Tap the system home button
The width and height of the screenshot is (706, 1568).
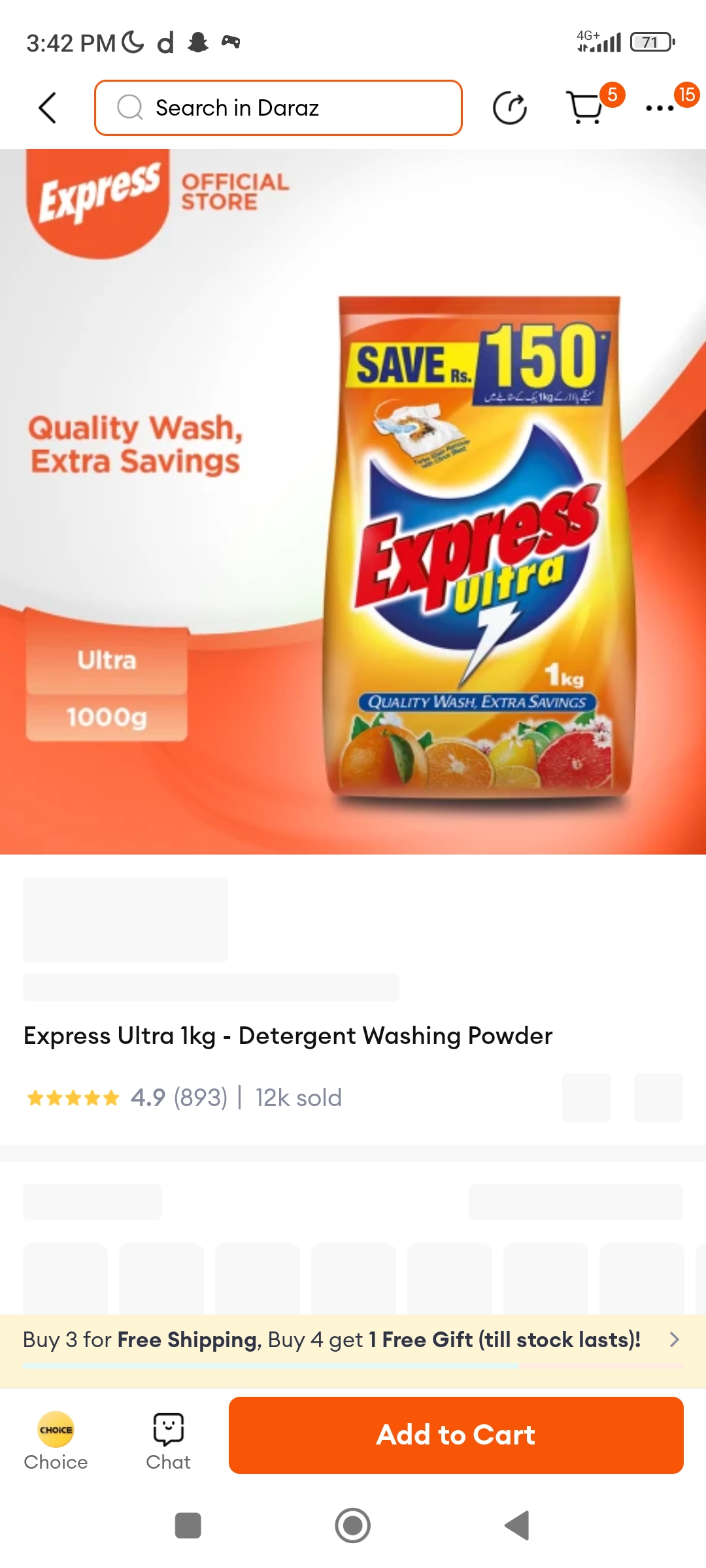click(353, 1526)
